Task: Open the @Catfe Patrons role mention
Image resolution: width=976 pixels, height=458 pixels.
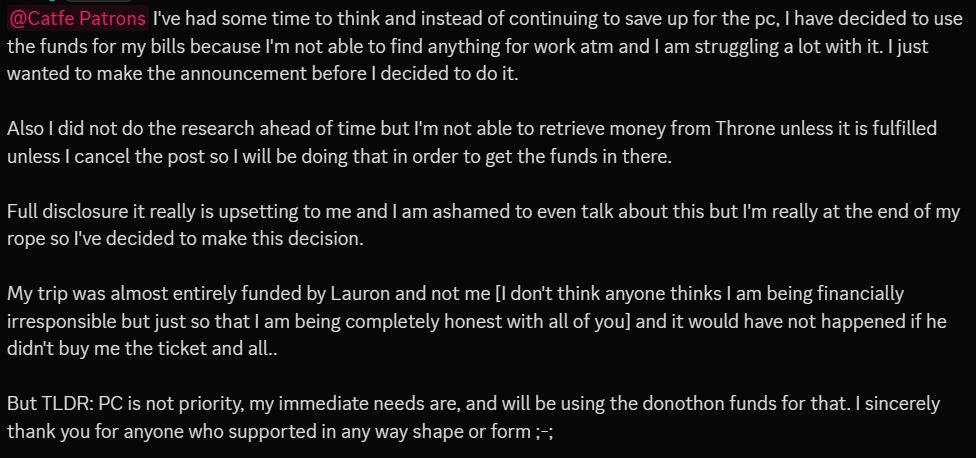Action: click(x=78, y=19)
